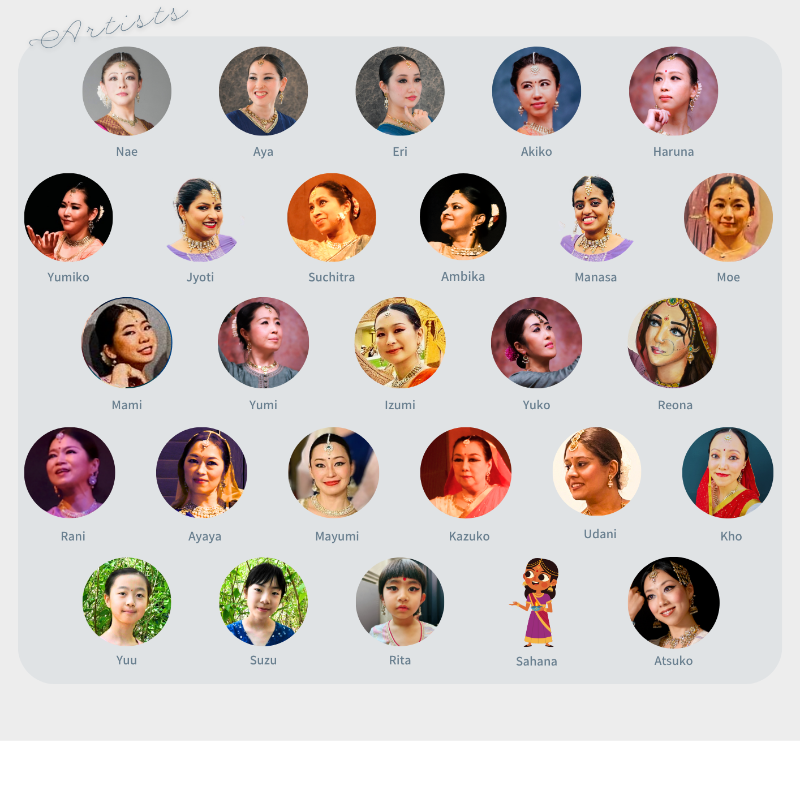Tap Rita's profile picture
The height and width of the screenshot is (800, 800).
pos(400,602)
